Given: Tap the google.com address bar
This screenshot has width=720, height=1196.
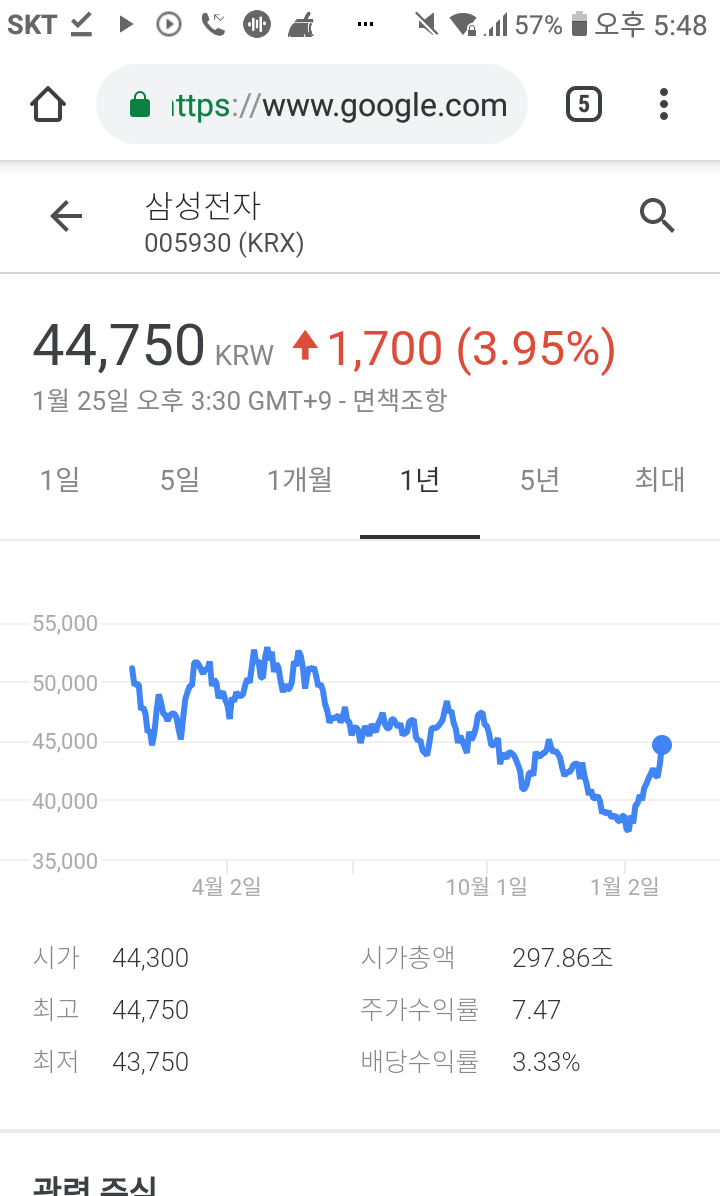Looking at the screenshot, I should pos(312,105).
